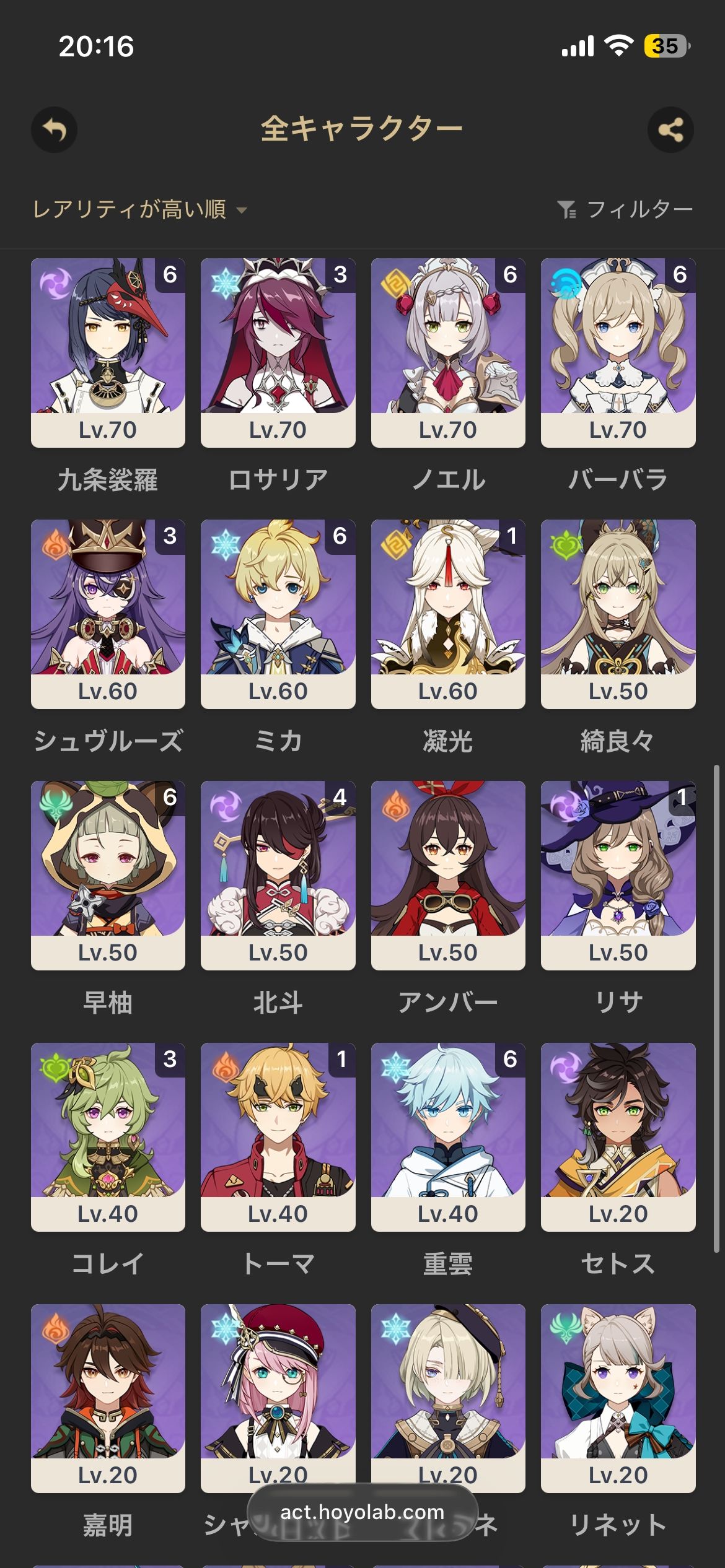
Task: Go back using the back arrow
Action: pos(54,130)
